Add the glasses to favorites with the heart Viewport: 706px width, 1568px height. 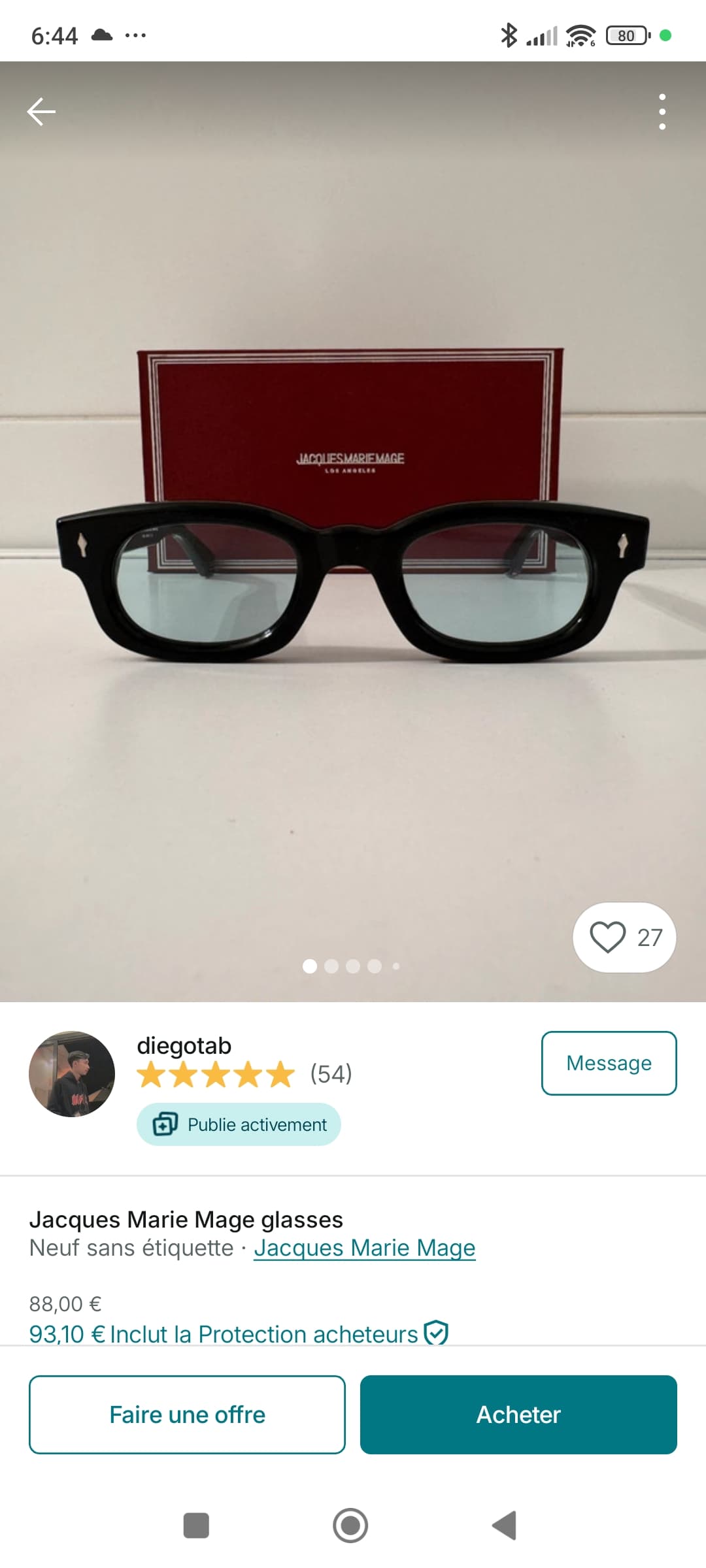[608, 937]
